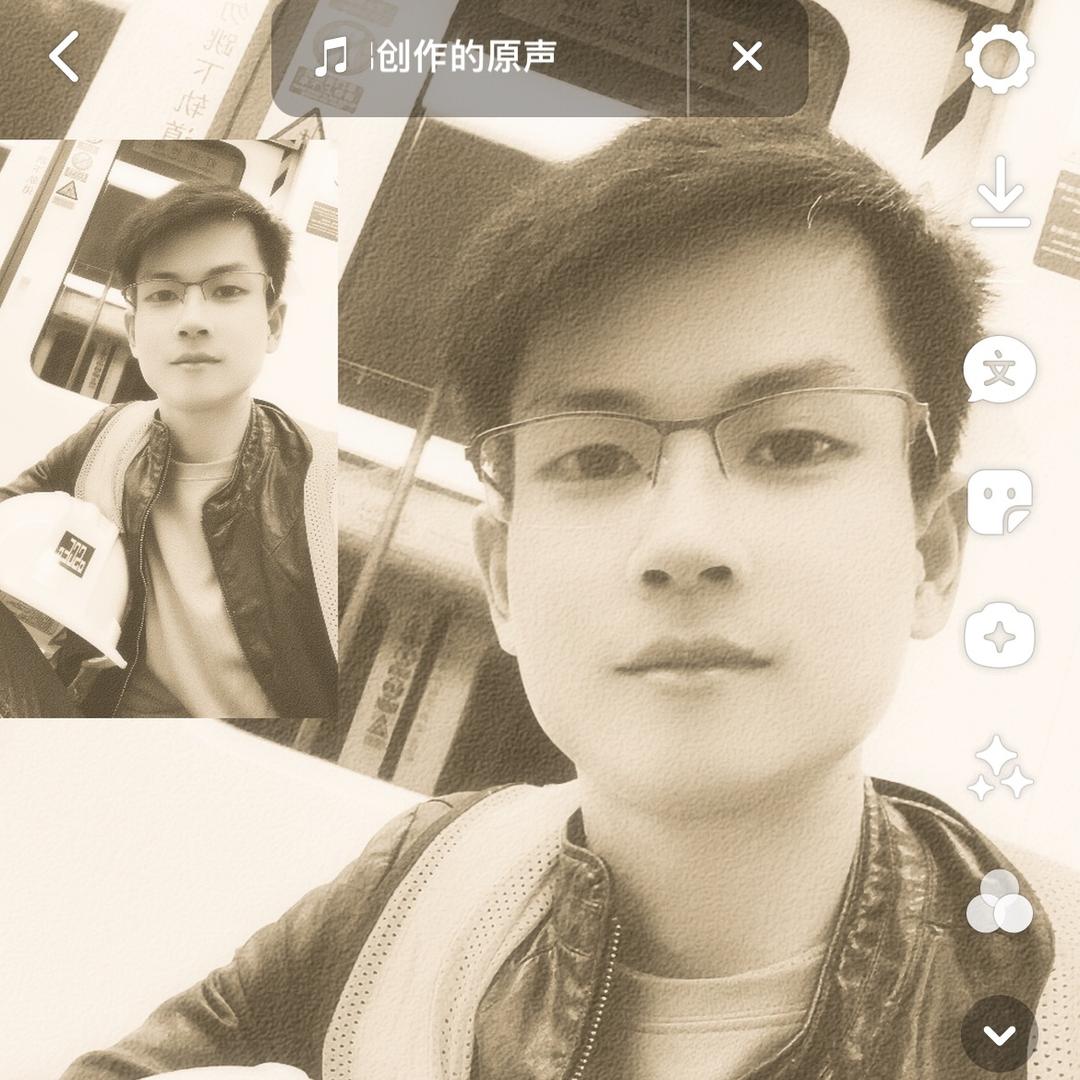Remove the selected sound with the X

pyautogui.click(x=747, y=57)
